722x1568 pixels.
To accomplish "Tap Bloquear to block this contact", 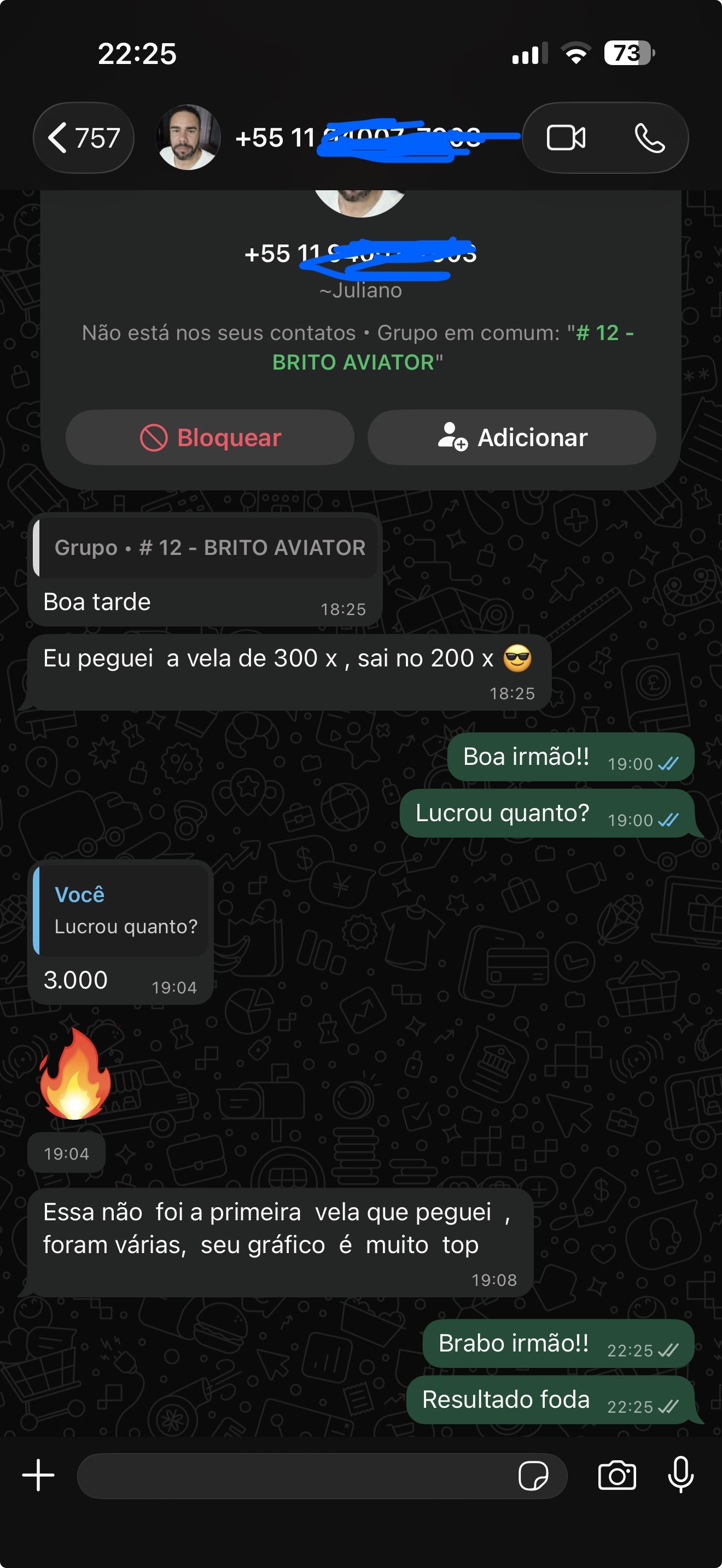I will (209, 437).
